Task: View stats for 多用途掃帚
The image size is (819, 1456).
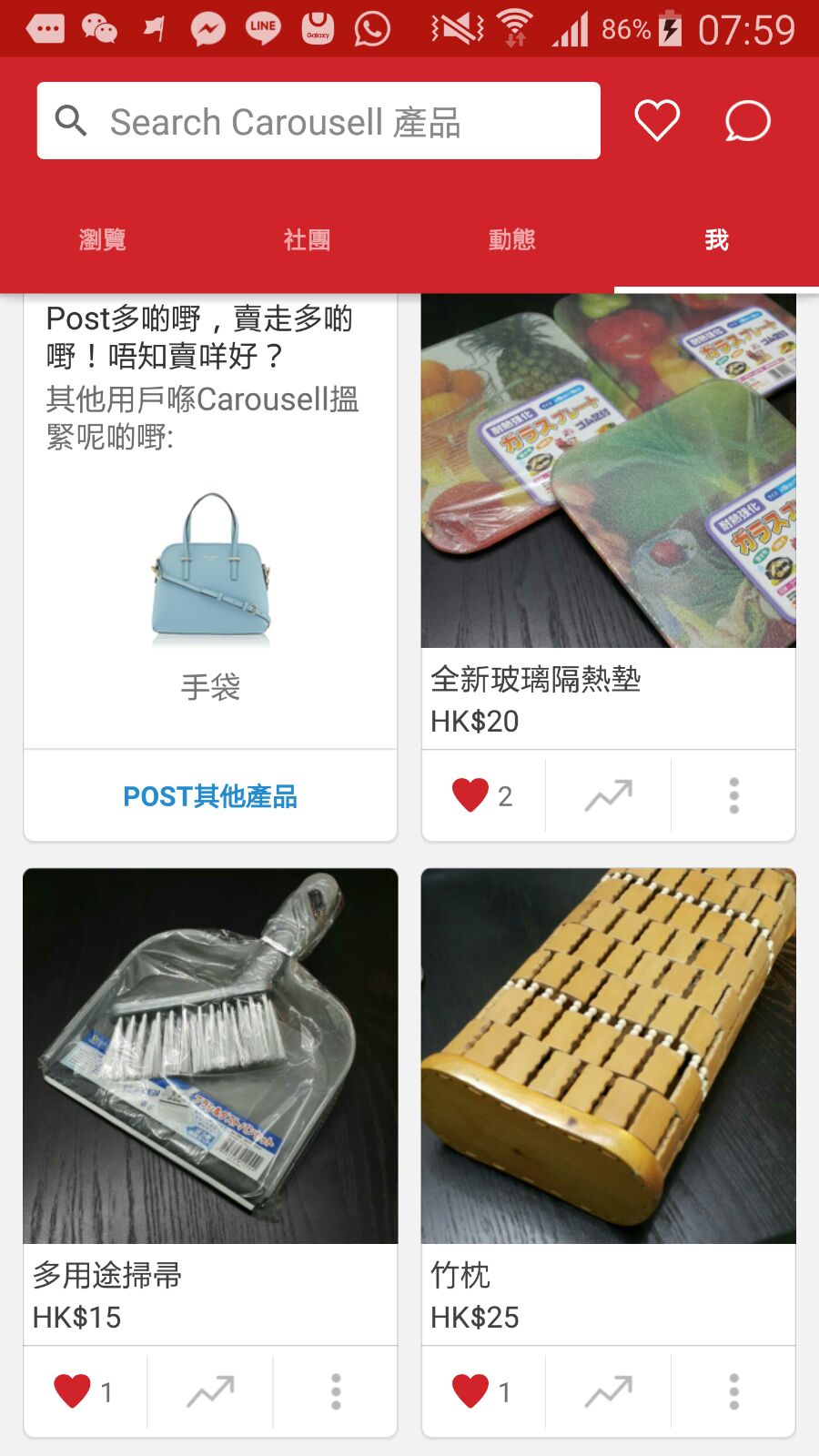Action: [210, 1391]
